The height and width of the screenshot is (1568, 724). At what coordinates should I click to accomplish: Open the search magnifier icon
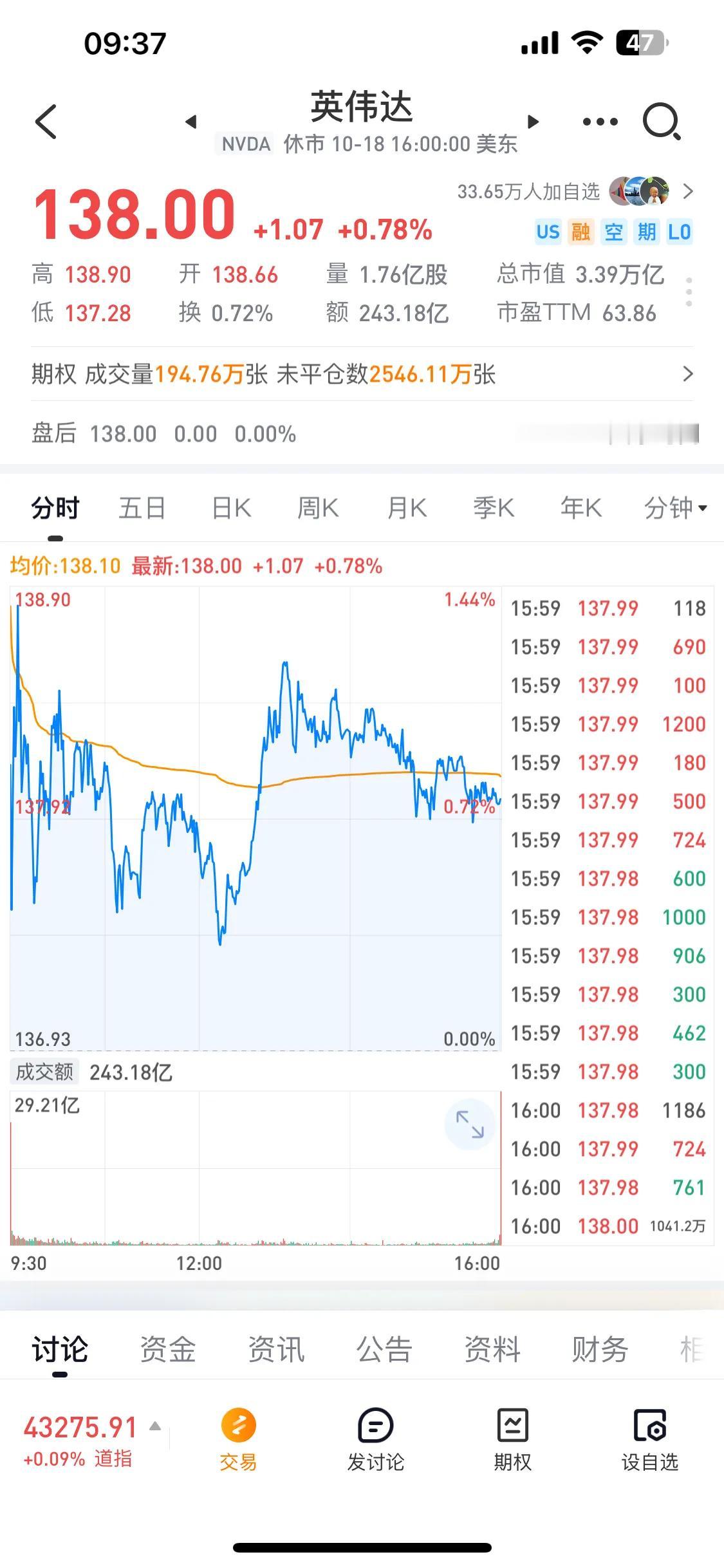(662, 121)
